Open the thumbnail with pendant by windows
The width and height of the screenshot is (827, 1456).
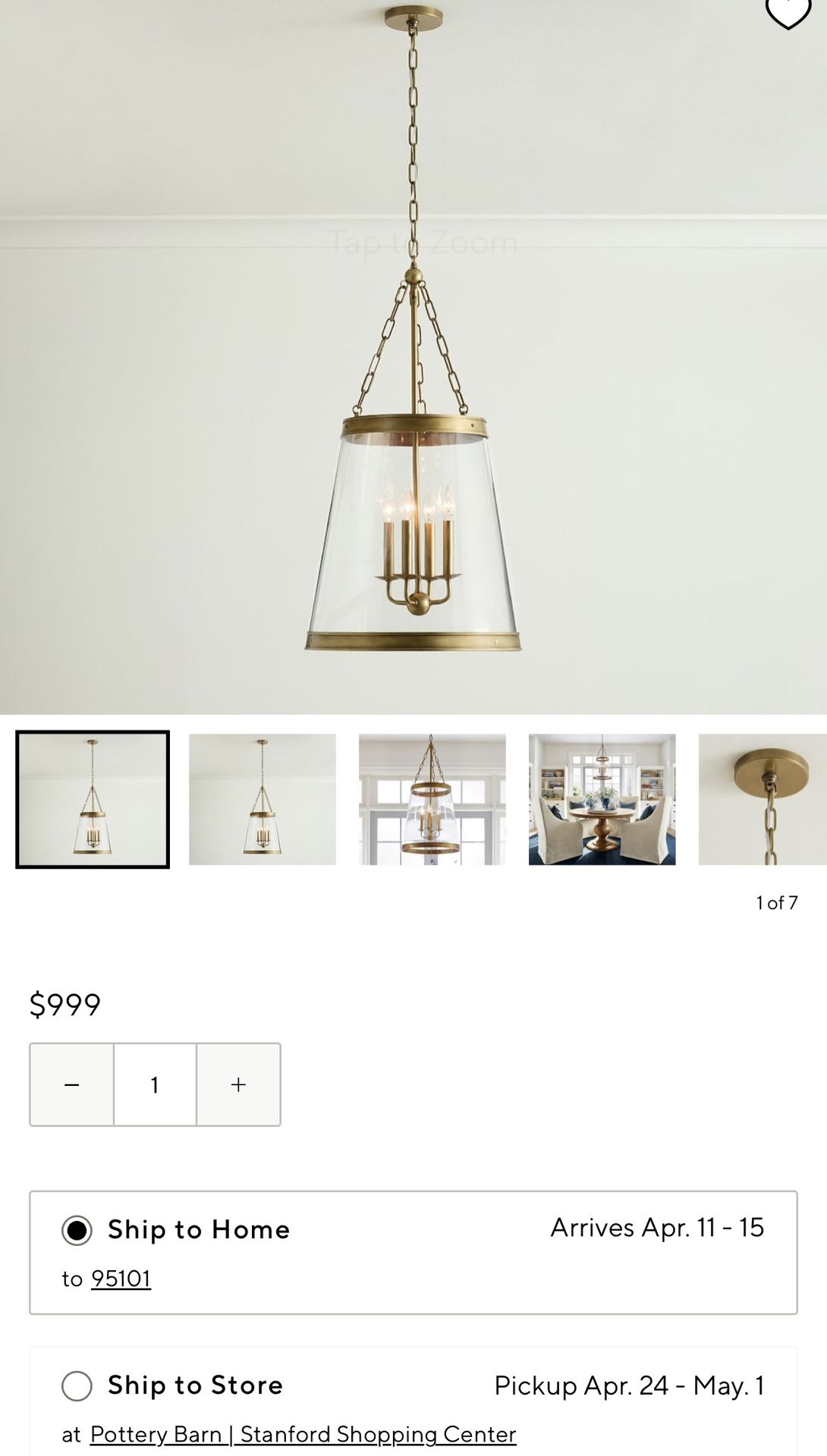[432, 799]
